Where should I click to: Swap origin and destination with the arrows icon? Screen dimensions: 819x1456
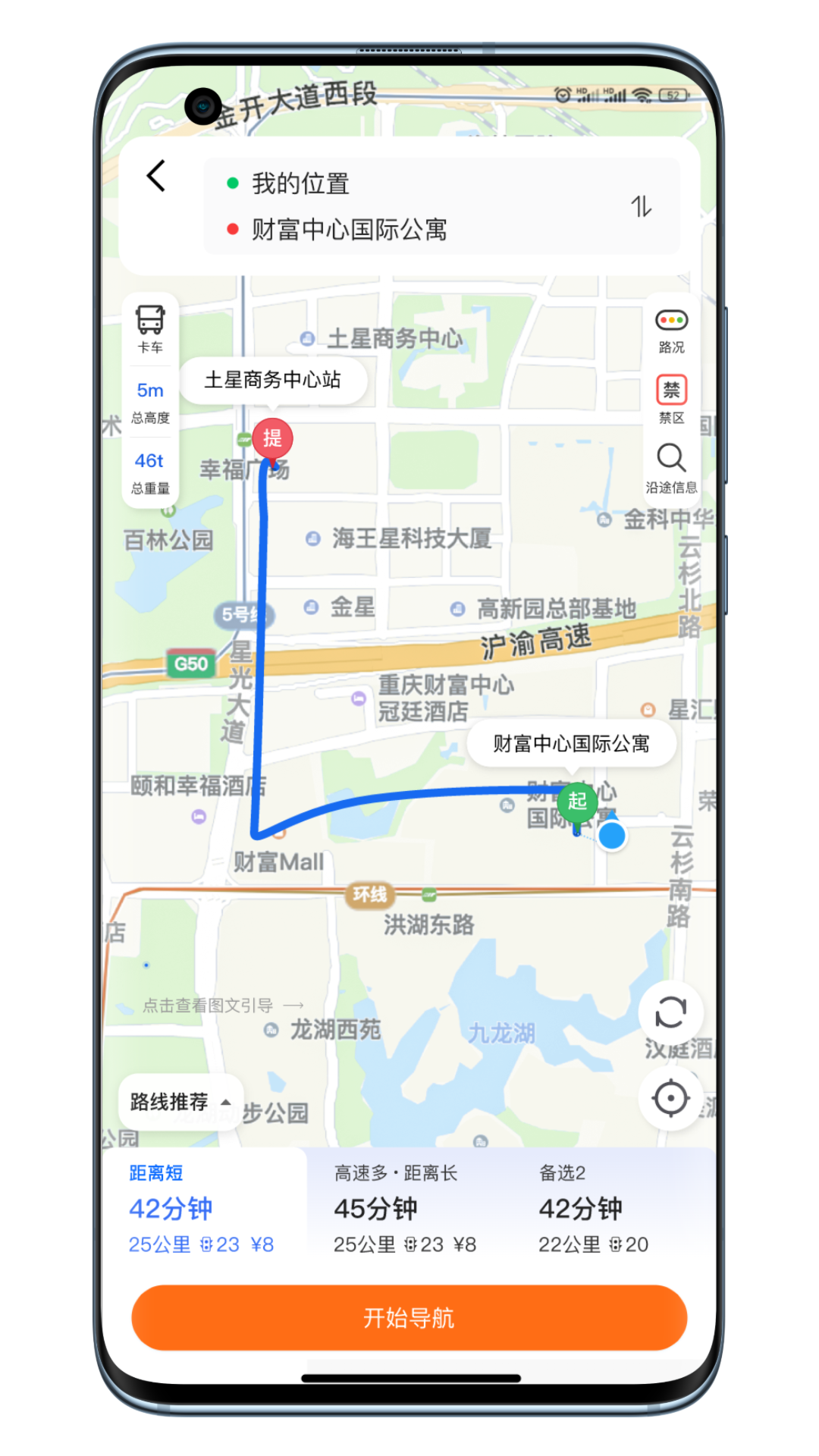[x=641, y=206]
